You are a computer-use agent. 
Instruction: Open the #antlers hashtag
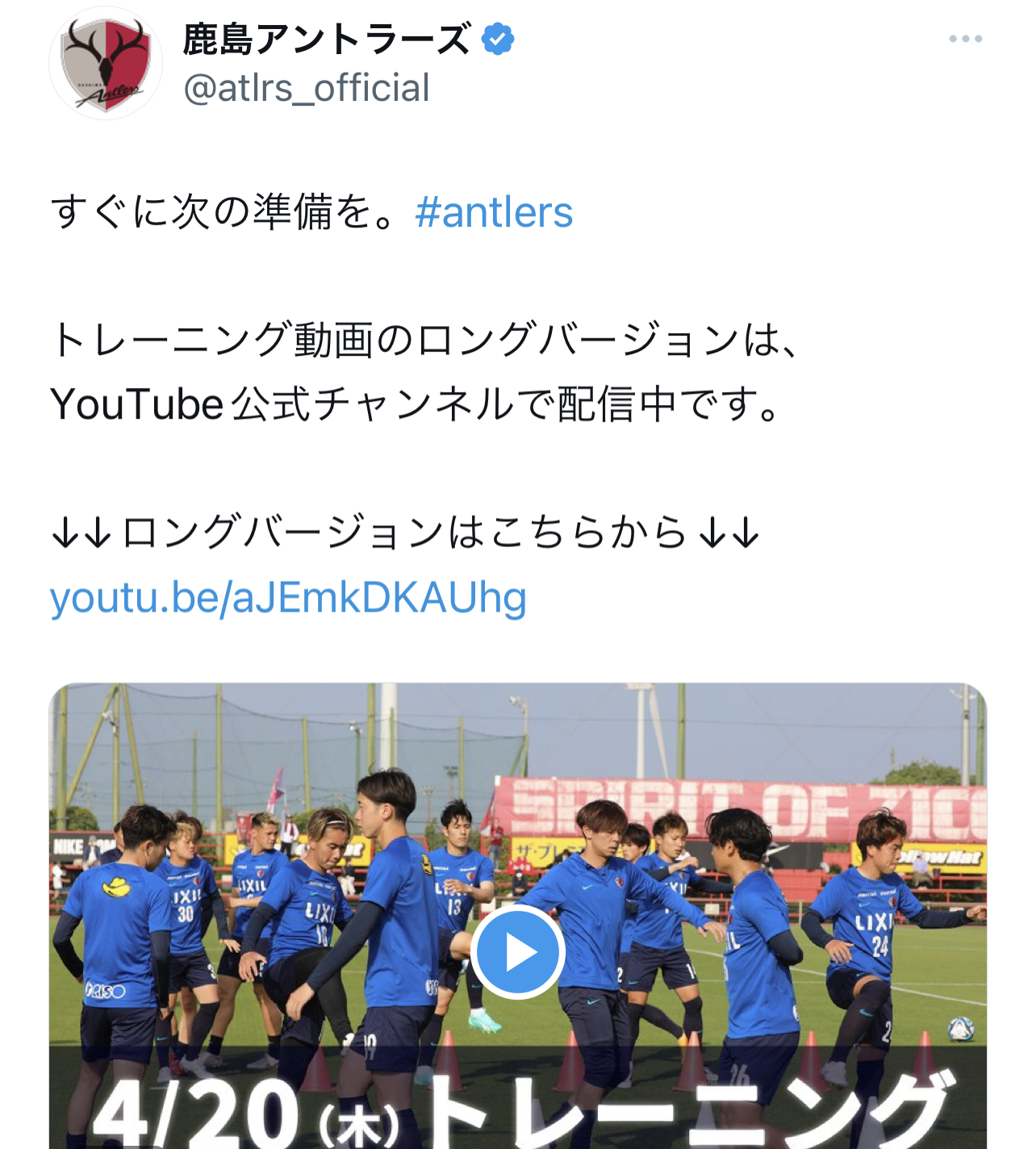[x=494, y=213]
